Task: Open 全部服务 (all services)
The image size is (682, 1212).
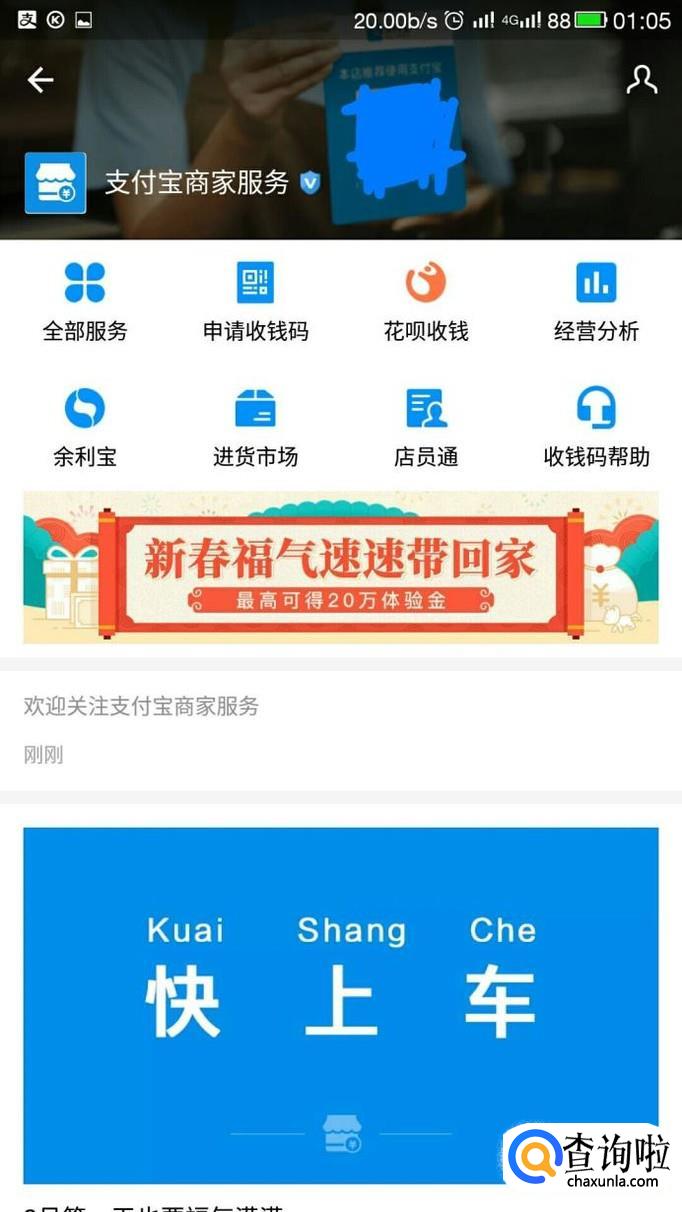Action: coord(85,302)
